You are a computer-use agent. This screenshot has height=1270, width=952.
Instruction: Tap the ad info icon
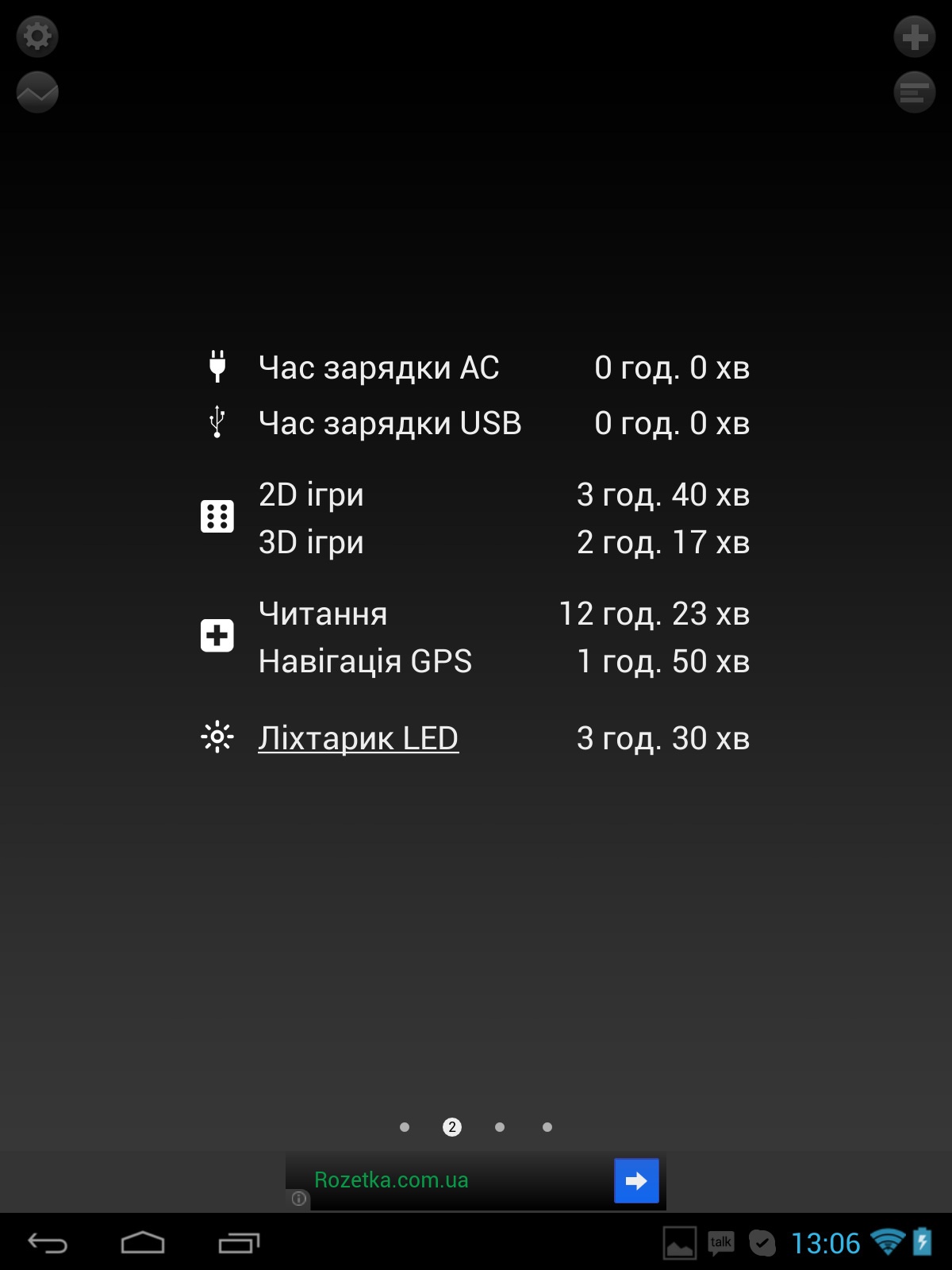click(x=298, y=1199)
